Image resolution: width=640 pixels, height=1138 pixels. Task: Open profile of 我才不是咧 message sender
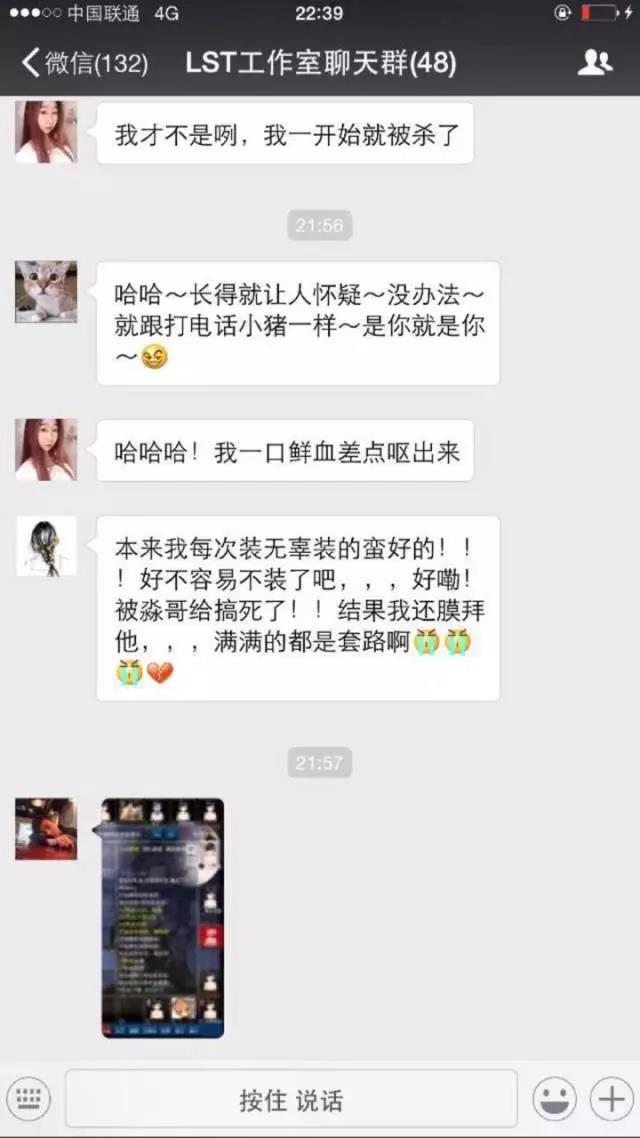click(x=46, y=132)
